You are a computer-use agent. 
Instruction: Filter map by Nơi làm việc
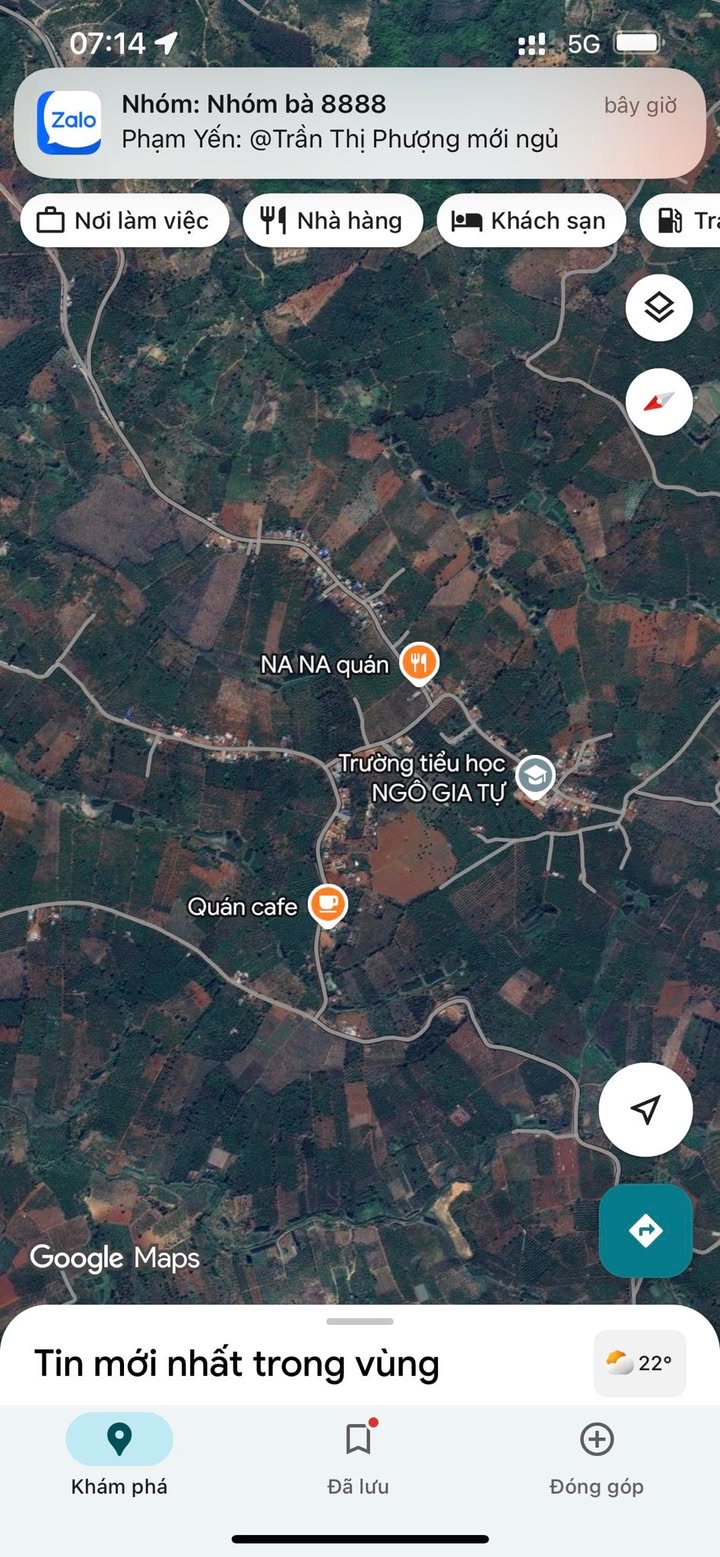tap(124, 221)
